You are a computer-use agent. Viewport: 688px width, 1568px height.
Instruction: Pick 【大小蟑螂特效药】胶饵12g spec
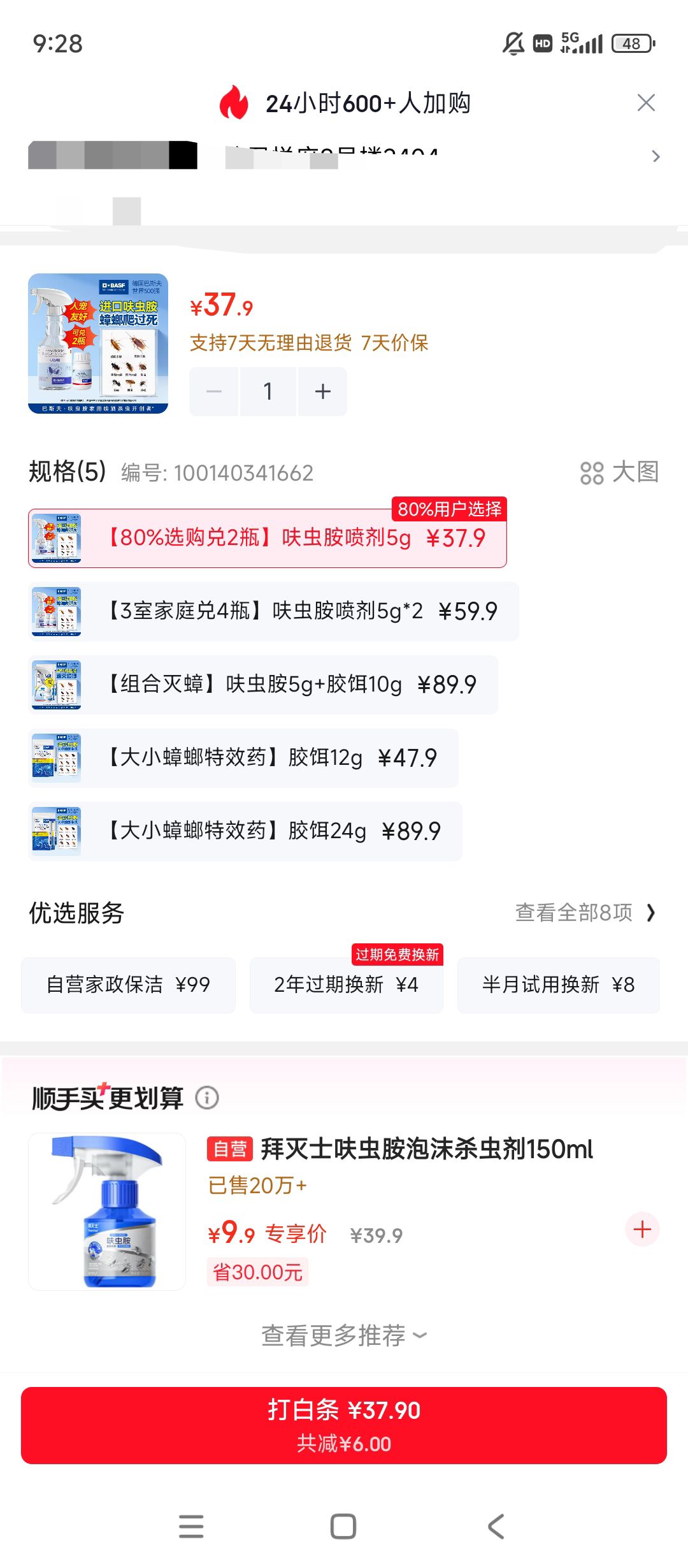pyautogui.click(x=243, y=758)
